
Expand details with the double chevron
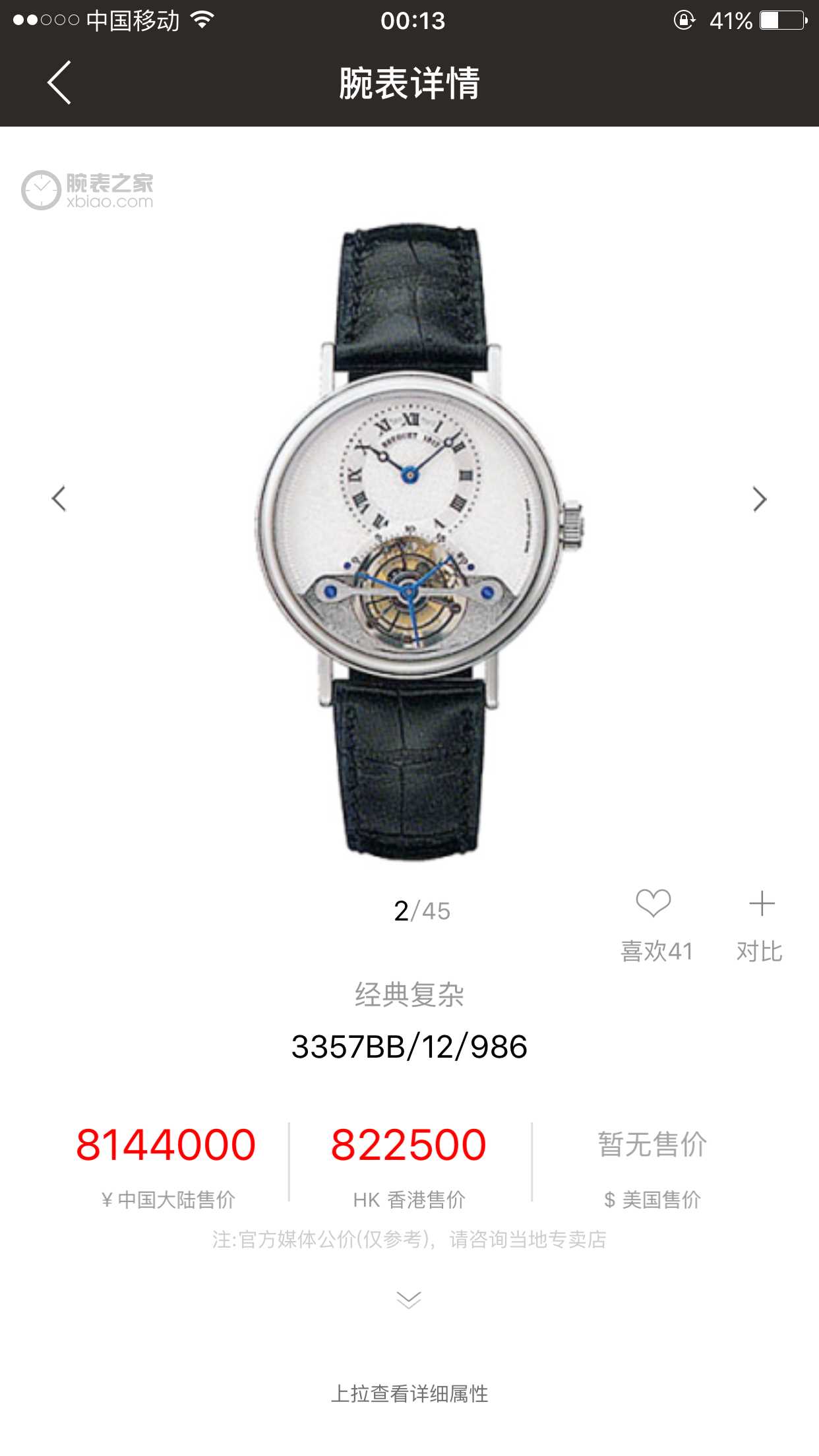(x=409, y=1300)
